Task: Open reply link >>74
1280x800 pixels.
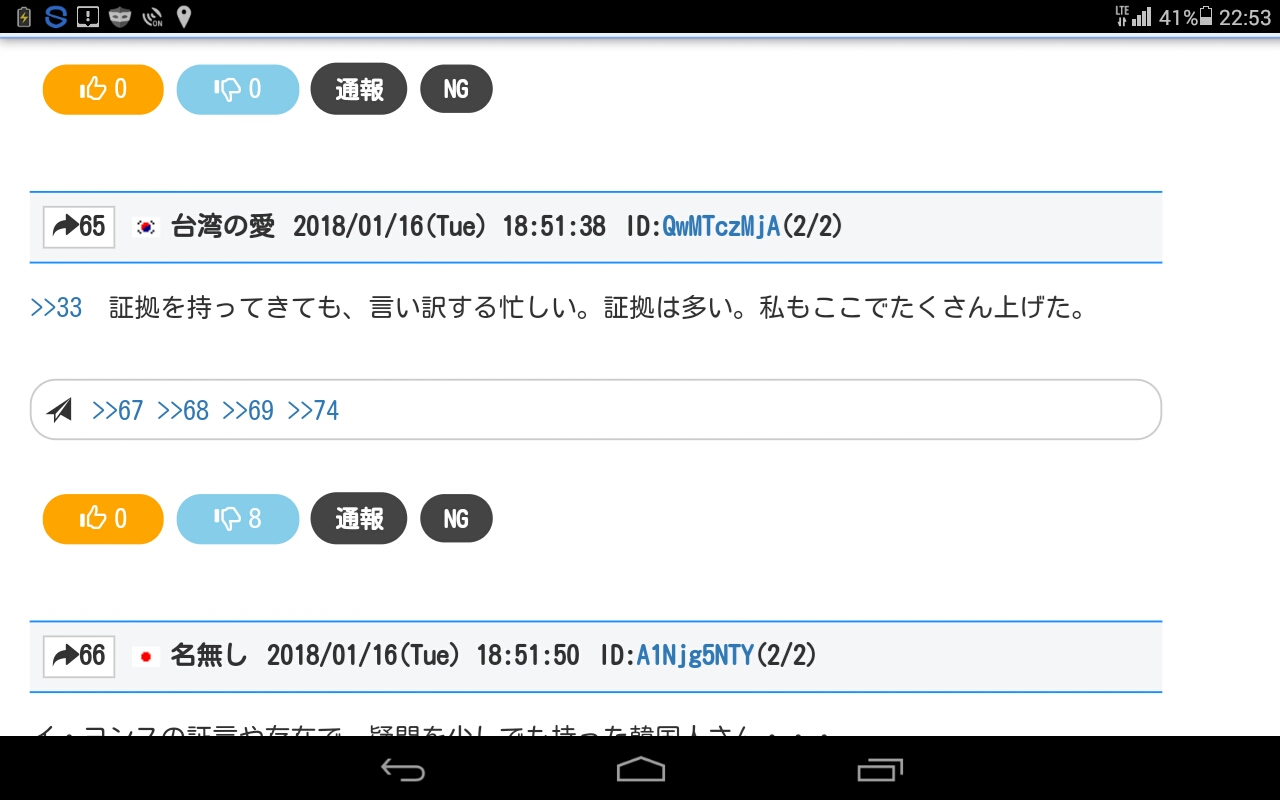Action: pyautogui.click(x=313, y=411)
